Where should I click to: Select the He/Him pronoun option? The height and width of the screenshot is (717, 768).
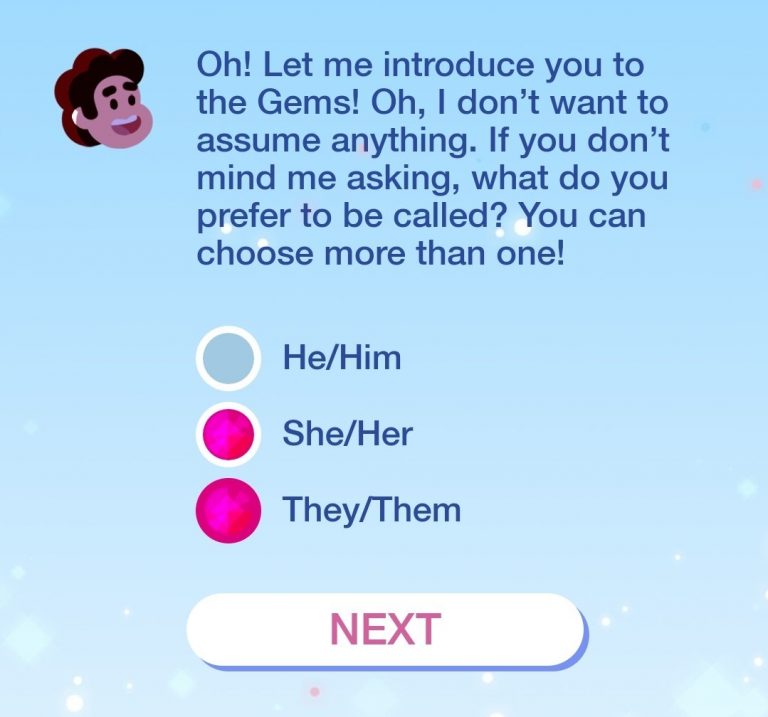pyautogui.click(x=228, y=358)
